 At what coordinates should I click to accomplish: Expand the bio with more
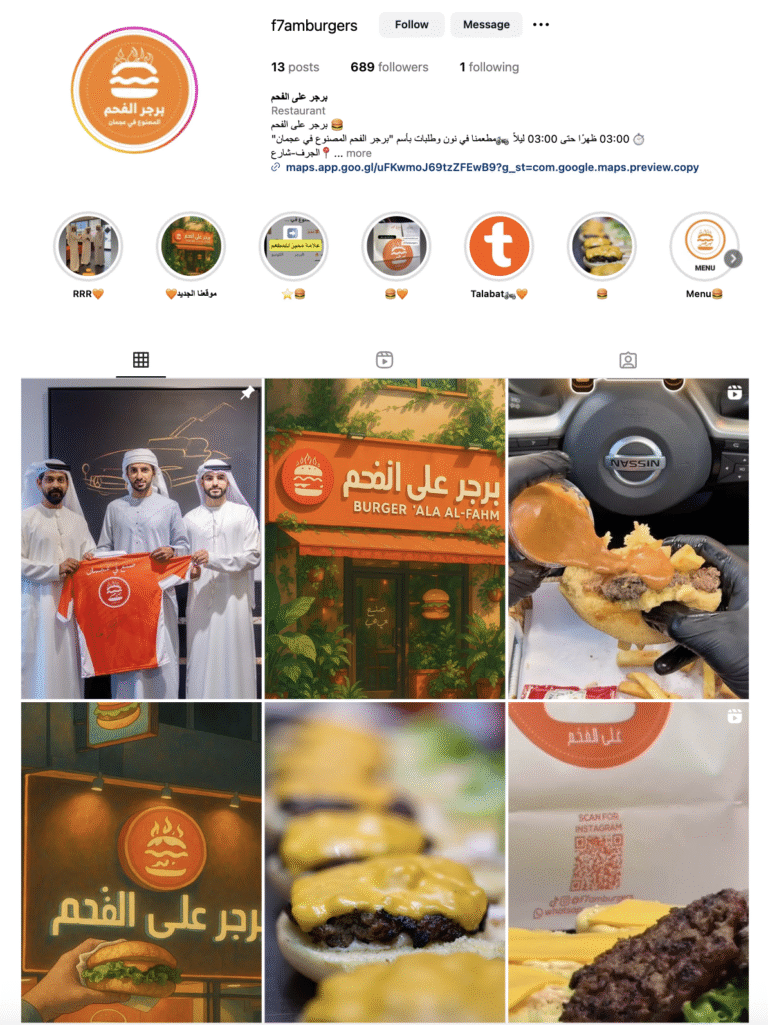point(358,153)
